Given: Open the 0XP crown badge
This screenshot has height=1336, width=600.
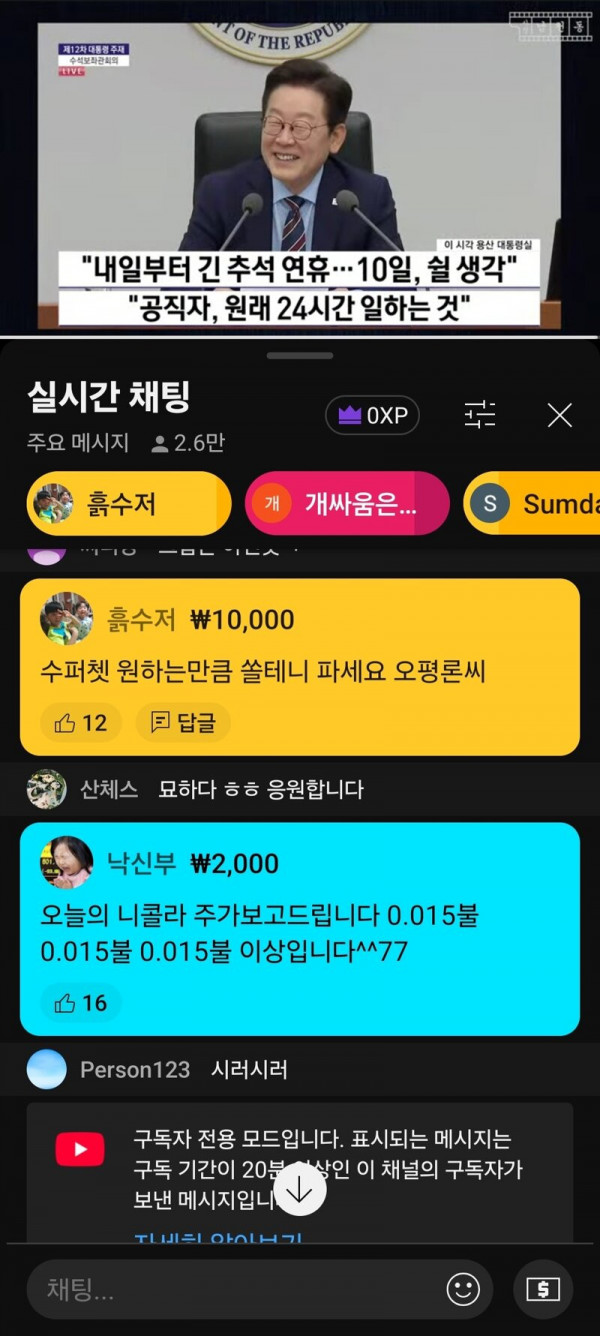Looking at the screenshot, I should tap(372, 415).
